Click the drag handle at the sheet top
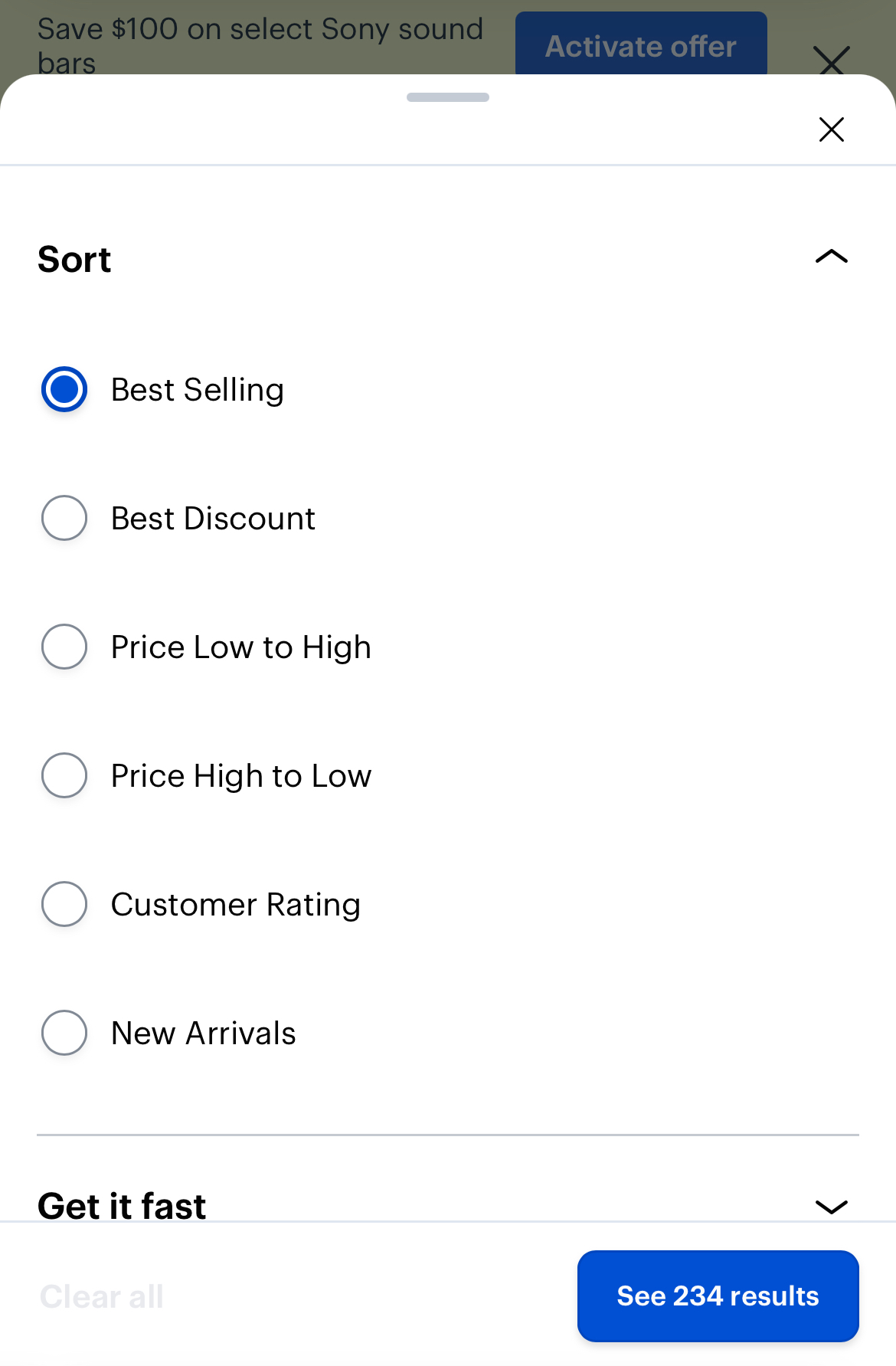This screenshot has width=896, height=1366. (x=447, y=97)
